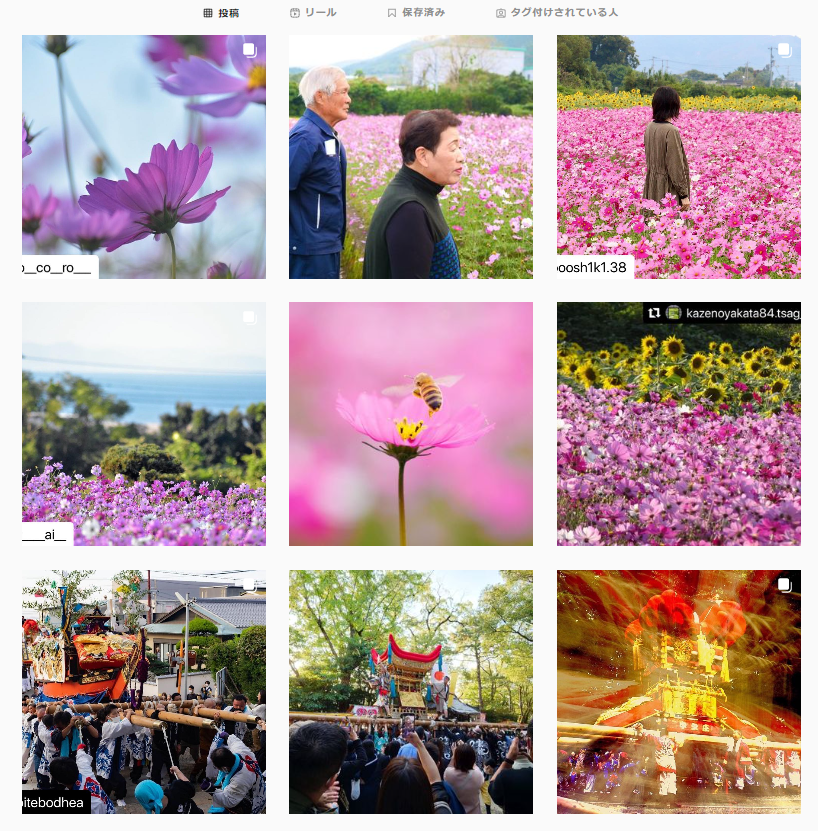Switch to the 投稿 tab
The width and height of the screenshot is (818, 831).
coord(221,13)
